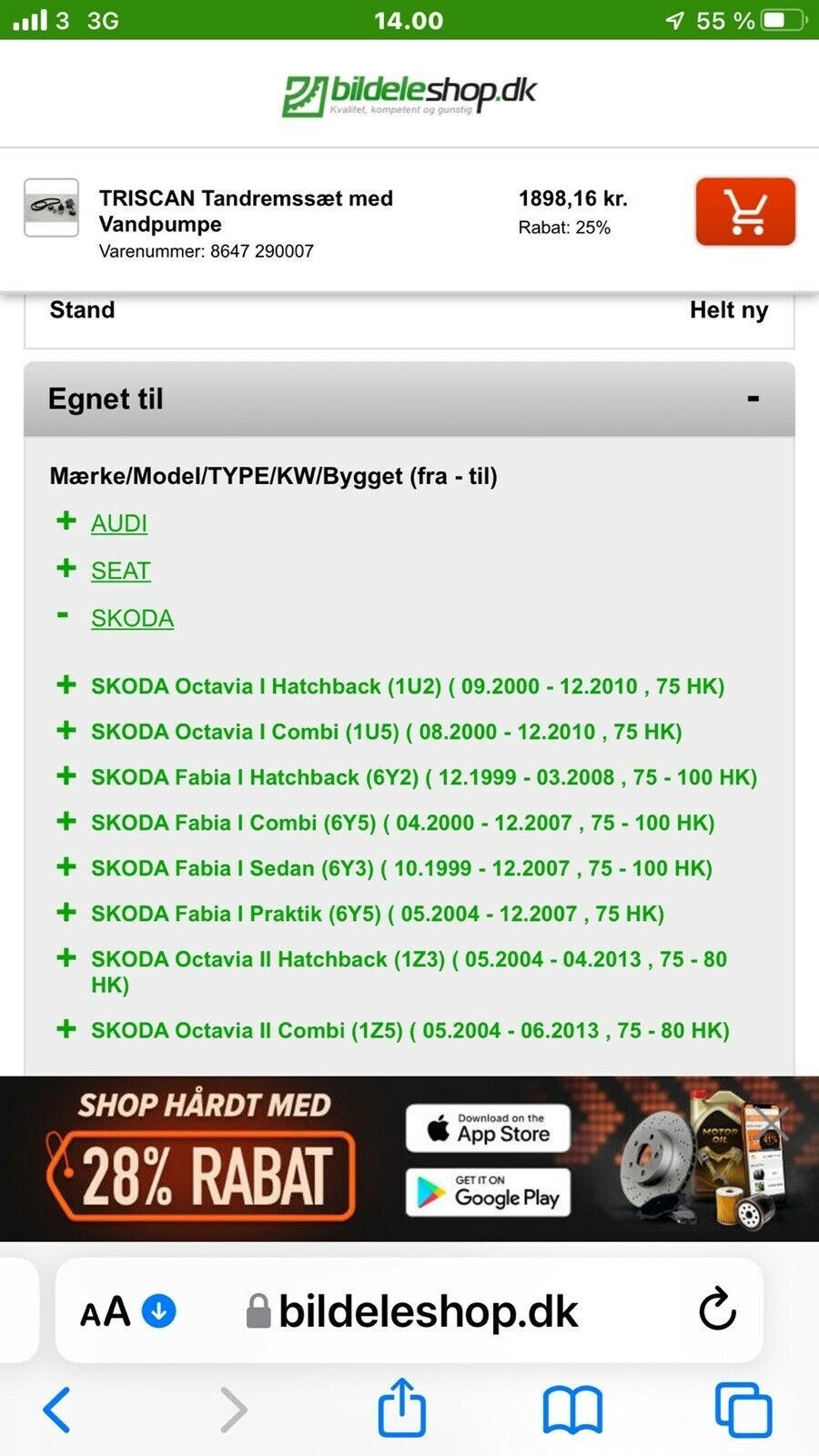Open the bildeleshop.dk homepage logo
The height and width of the screenshot is (1456, 819).
409,95
